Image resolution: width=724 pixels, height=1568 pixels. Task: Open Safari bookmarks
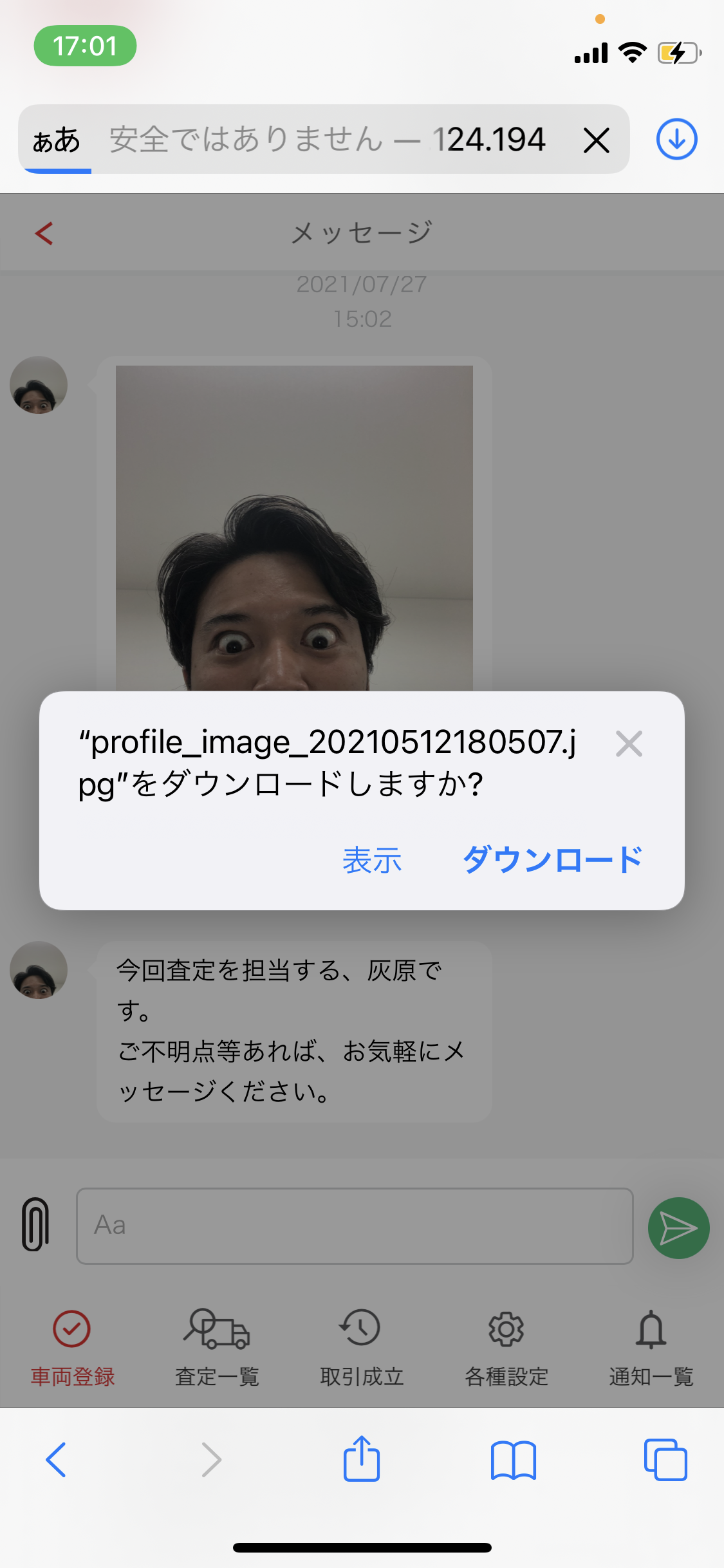pyautogui.click(x=513, y=1460)
